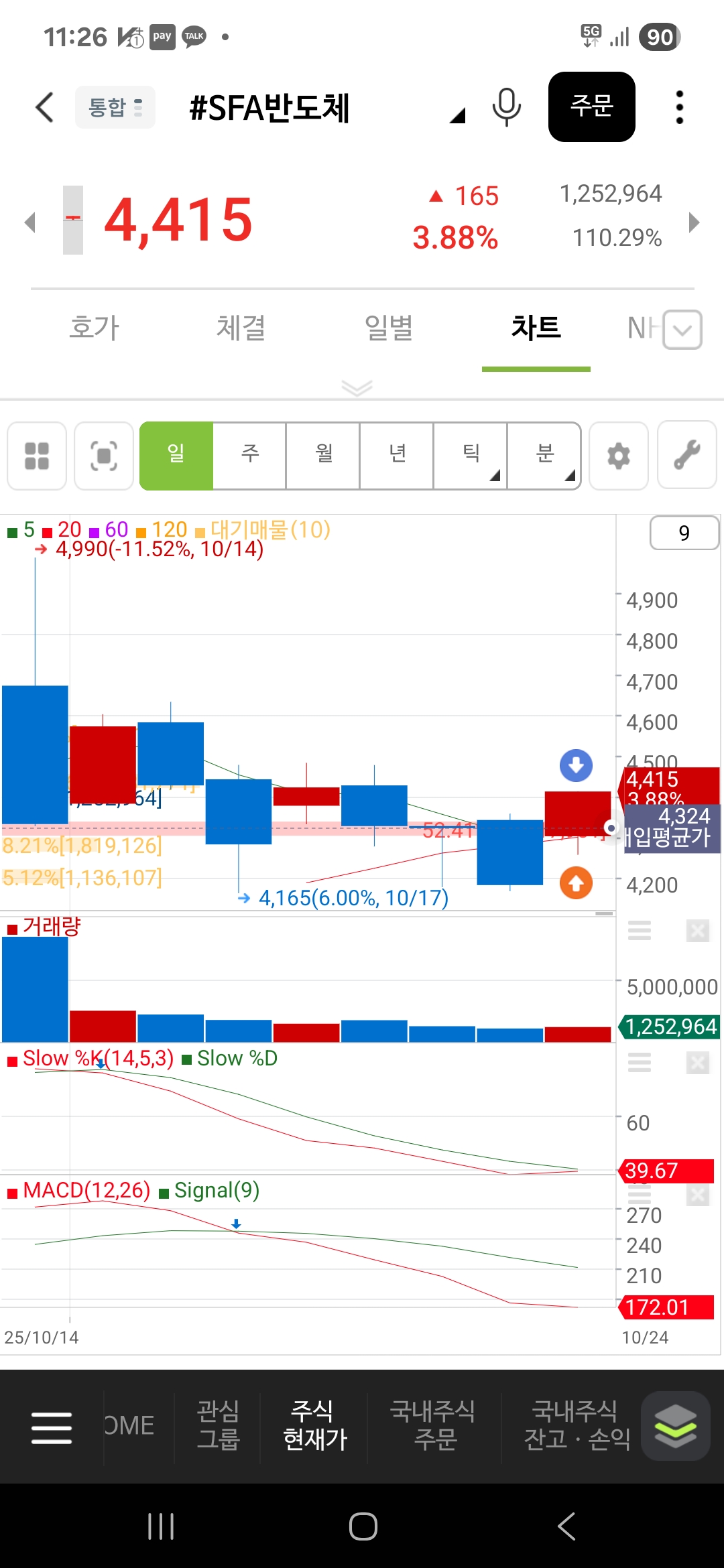Viewport: 724px width, 1568px height.
Task: Switch to the 체결 tab
Action: [241, 328]
